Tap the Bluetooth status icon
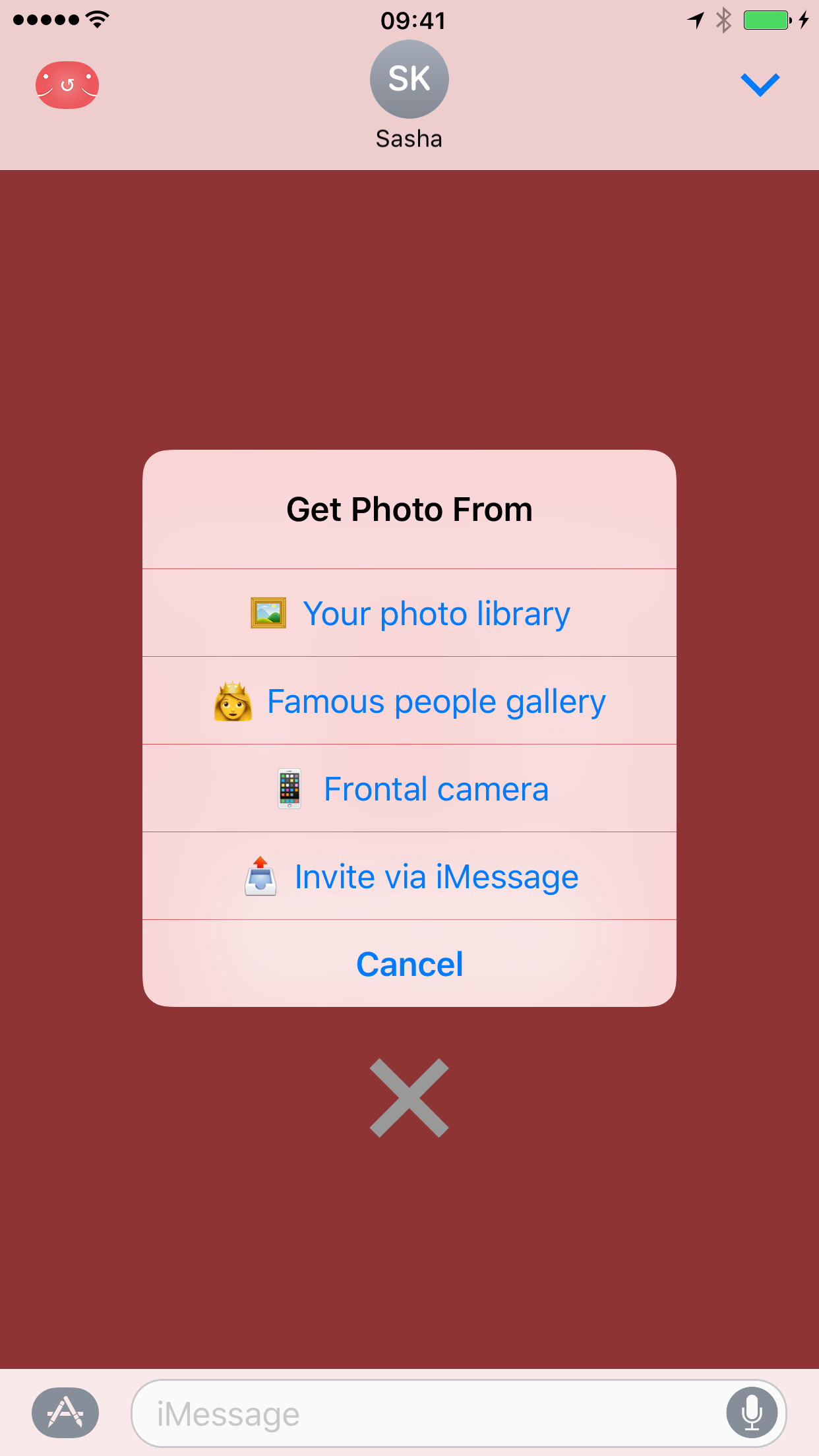This screenshot has width=819, height=1456. click(x=723, y=20)
